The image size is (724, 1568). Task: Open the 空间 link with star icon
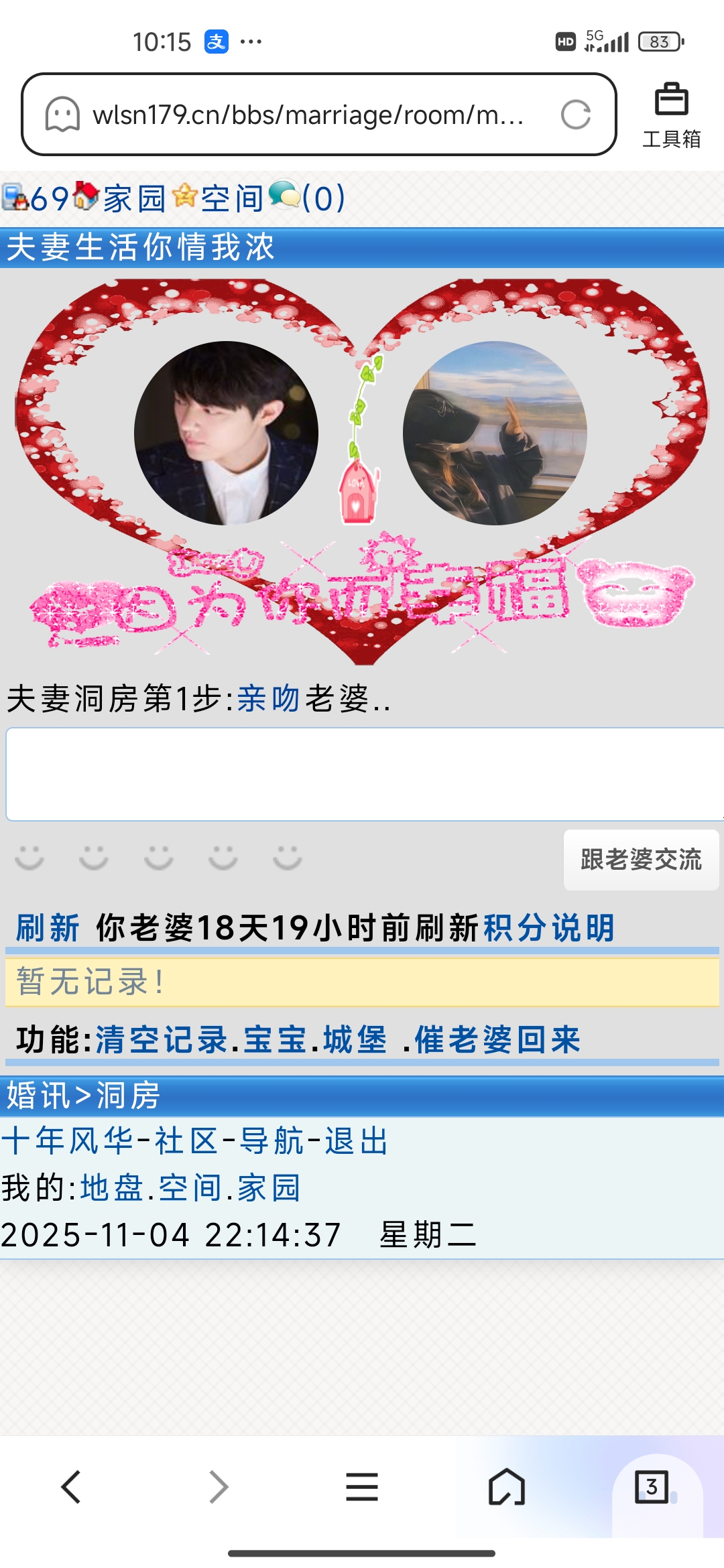point(231,198)
